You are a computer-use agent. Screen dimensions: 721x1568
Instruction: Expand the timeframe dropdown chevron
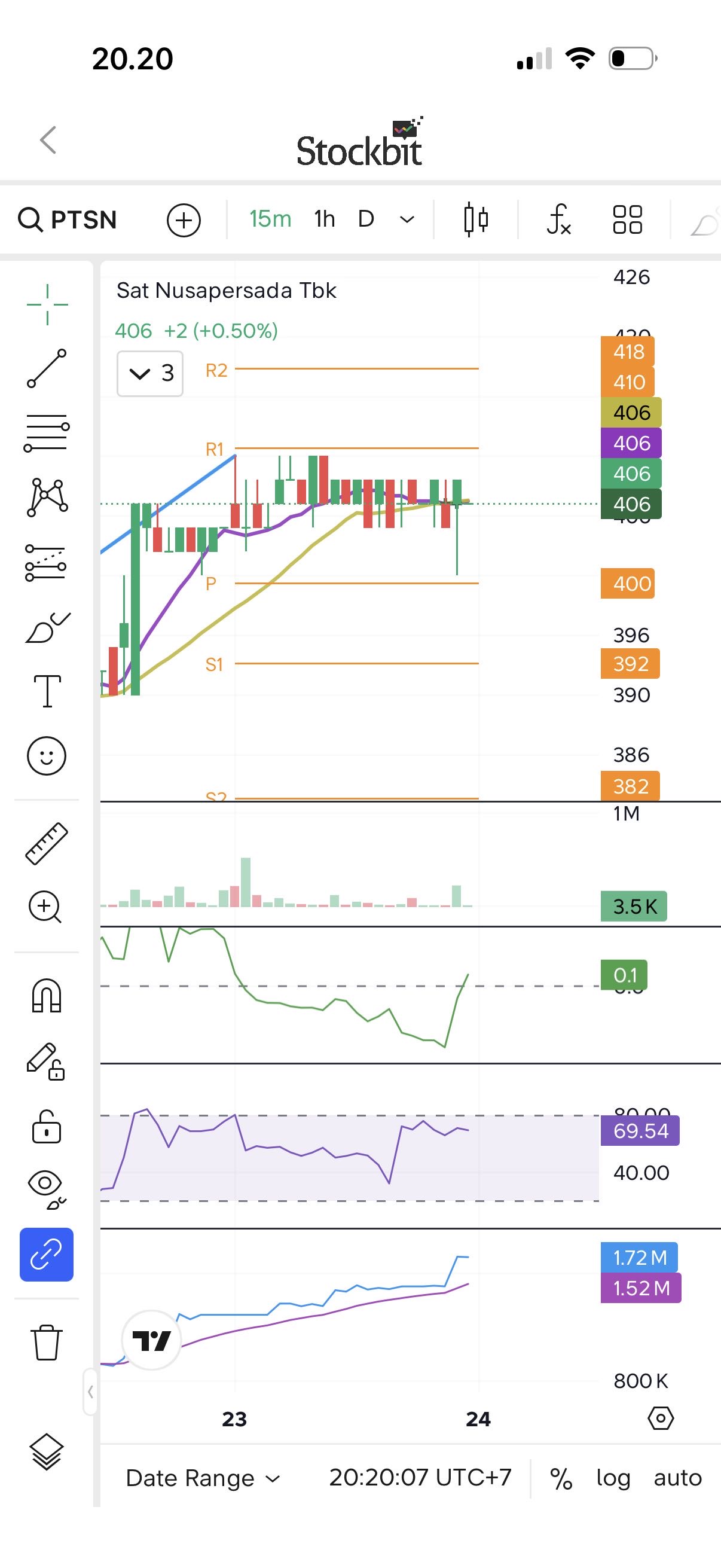pyautogui.click(x=407, y=219)
